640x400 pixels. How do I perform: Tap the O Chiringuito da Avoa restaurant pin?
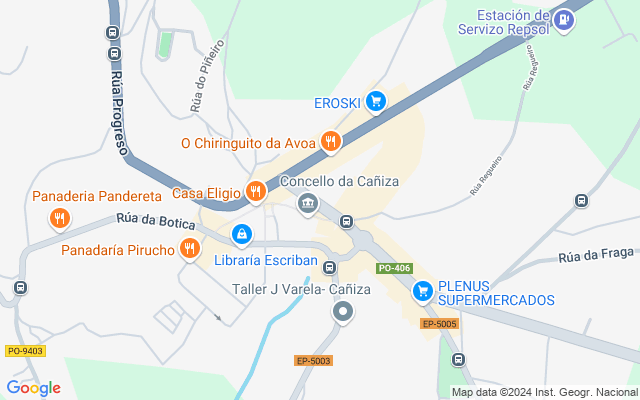tap(331, 142)
